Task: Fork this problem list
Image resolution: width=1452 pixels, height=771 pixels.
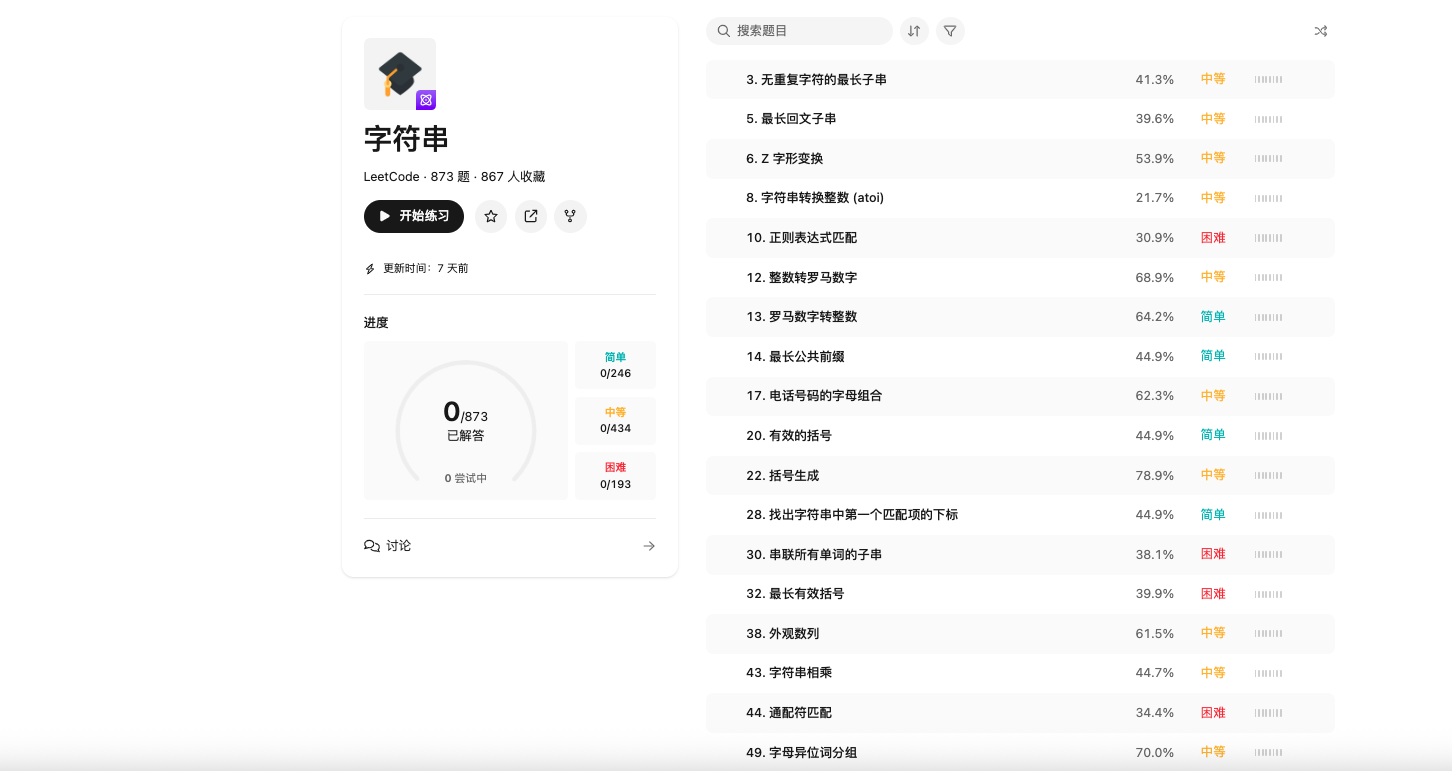Action: coord(571,216)
